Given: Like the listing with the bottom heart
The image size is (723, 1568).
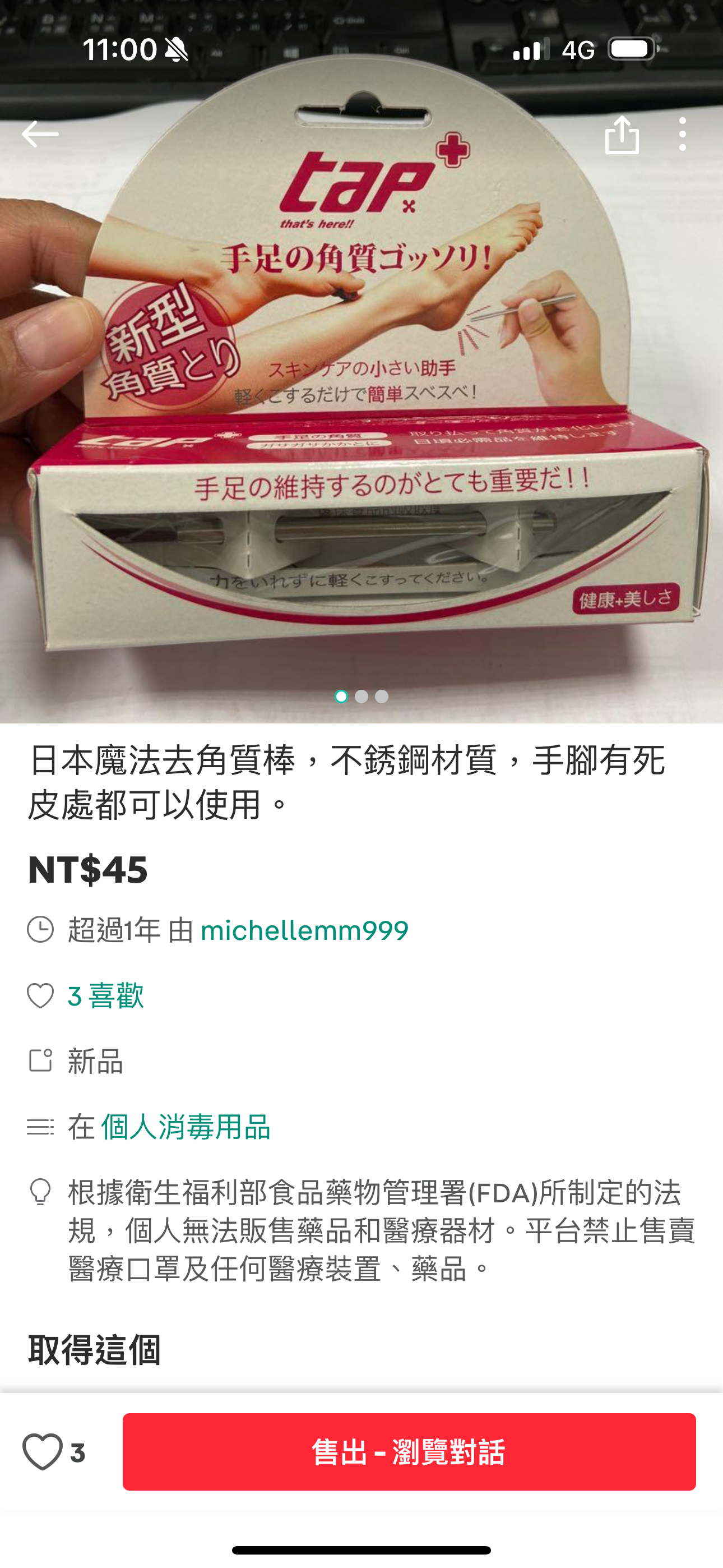Looking at the screenshot, I should tap(43, 1452).
